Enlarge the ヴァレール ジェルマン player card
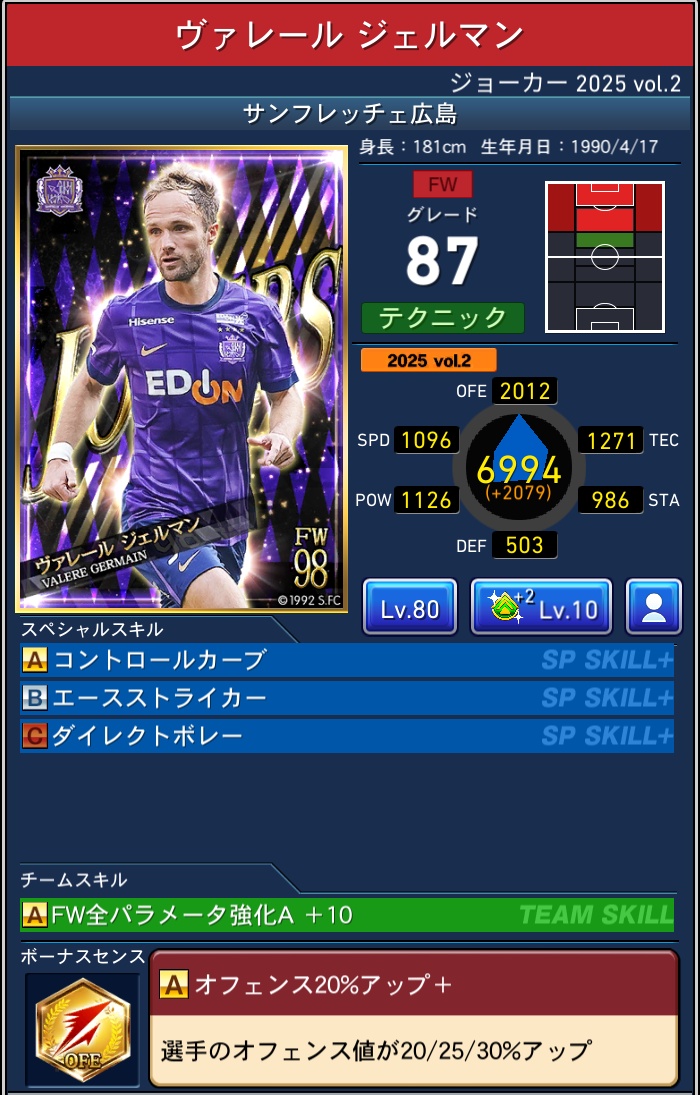This screenshot has width=700, height=1095. point(182,379)
